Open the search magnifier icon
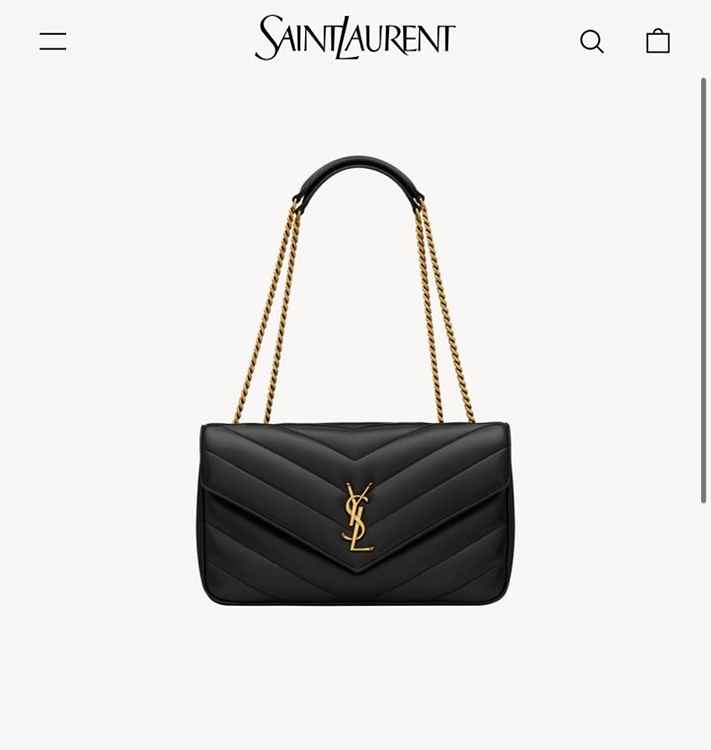This screenshot has width=711, height=750. point(592,41)
